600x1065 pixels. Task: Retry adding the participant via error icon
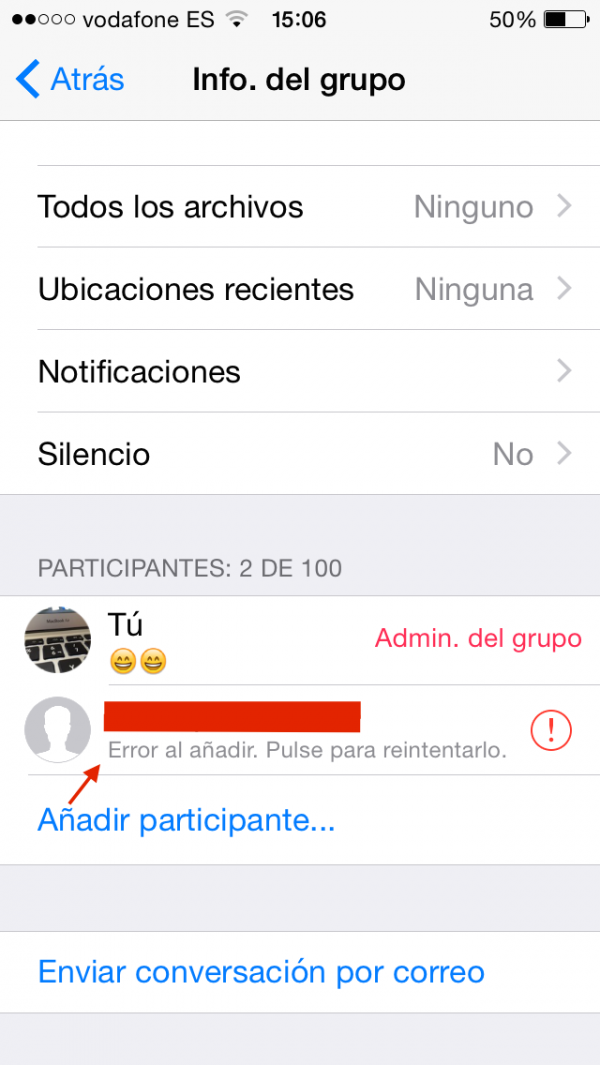[x=550, y=731]
